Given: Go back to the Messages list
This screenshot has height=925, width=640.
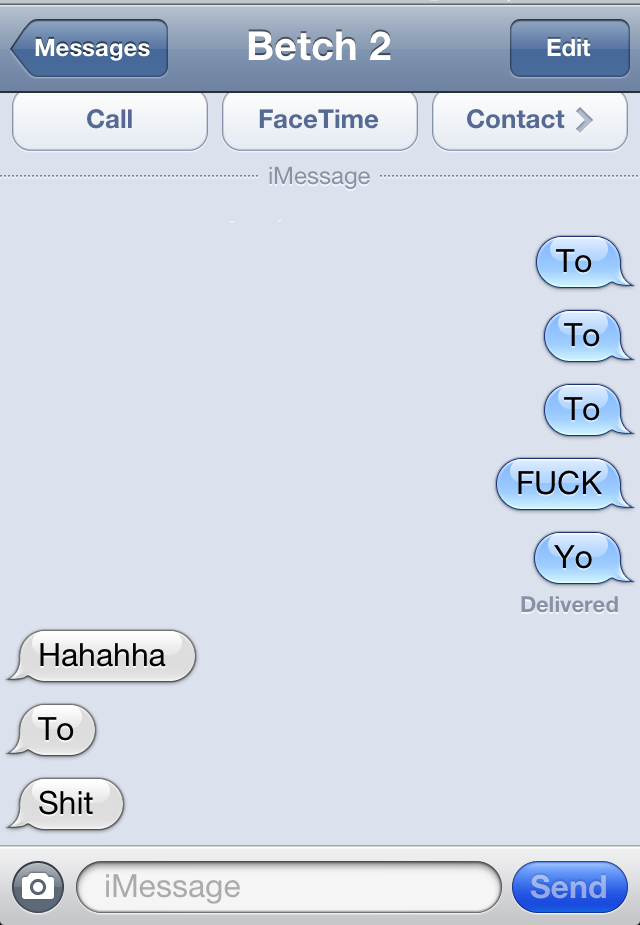Looking at the screenshot, I should (90, 48).
